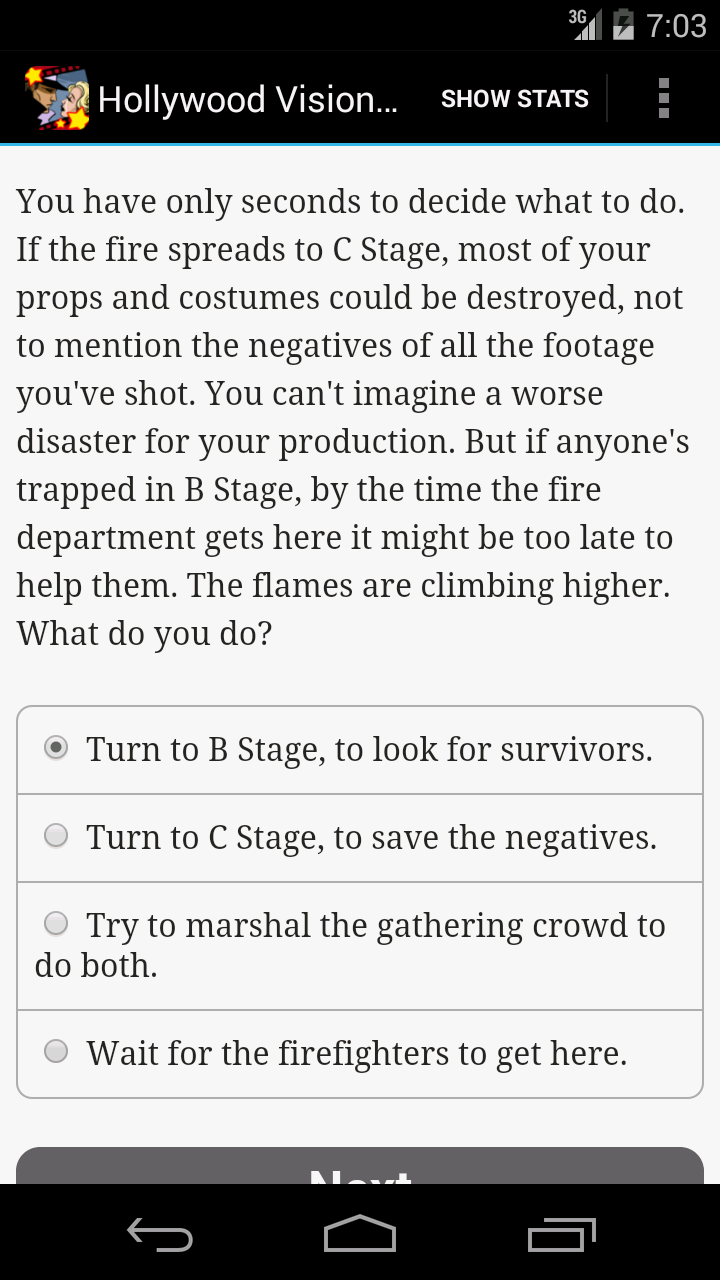The image size is (720, 1280).
Task: Open the overflow menu
Action: pos(663,99)
